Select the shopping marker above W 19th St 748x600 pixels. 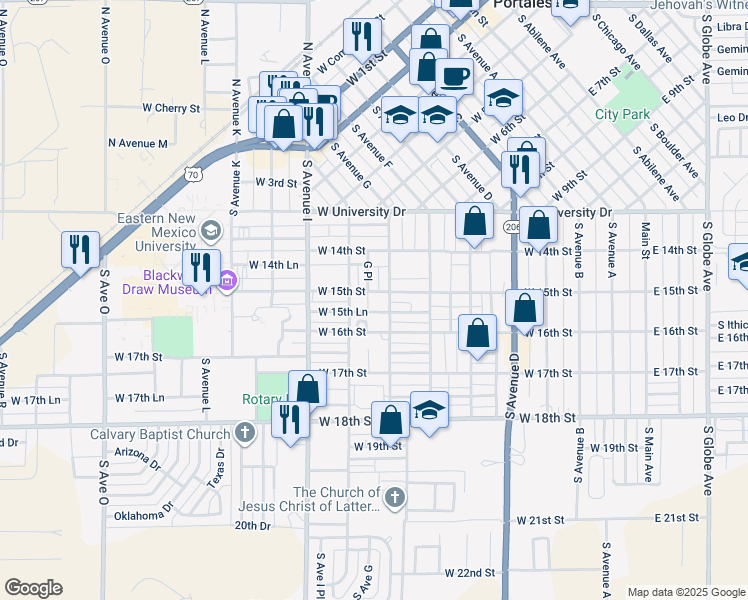pos(391,420)
